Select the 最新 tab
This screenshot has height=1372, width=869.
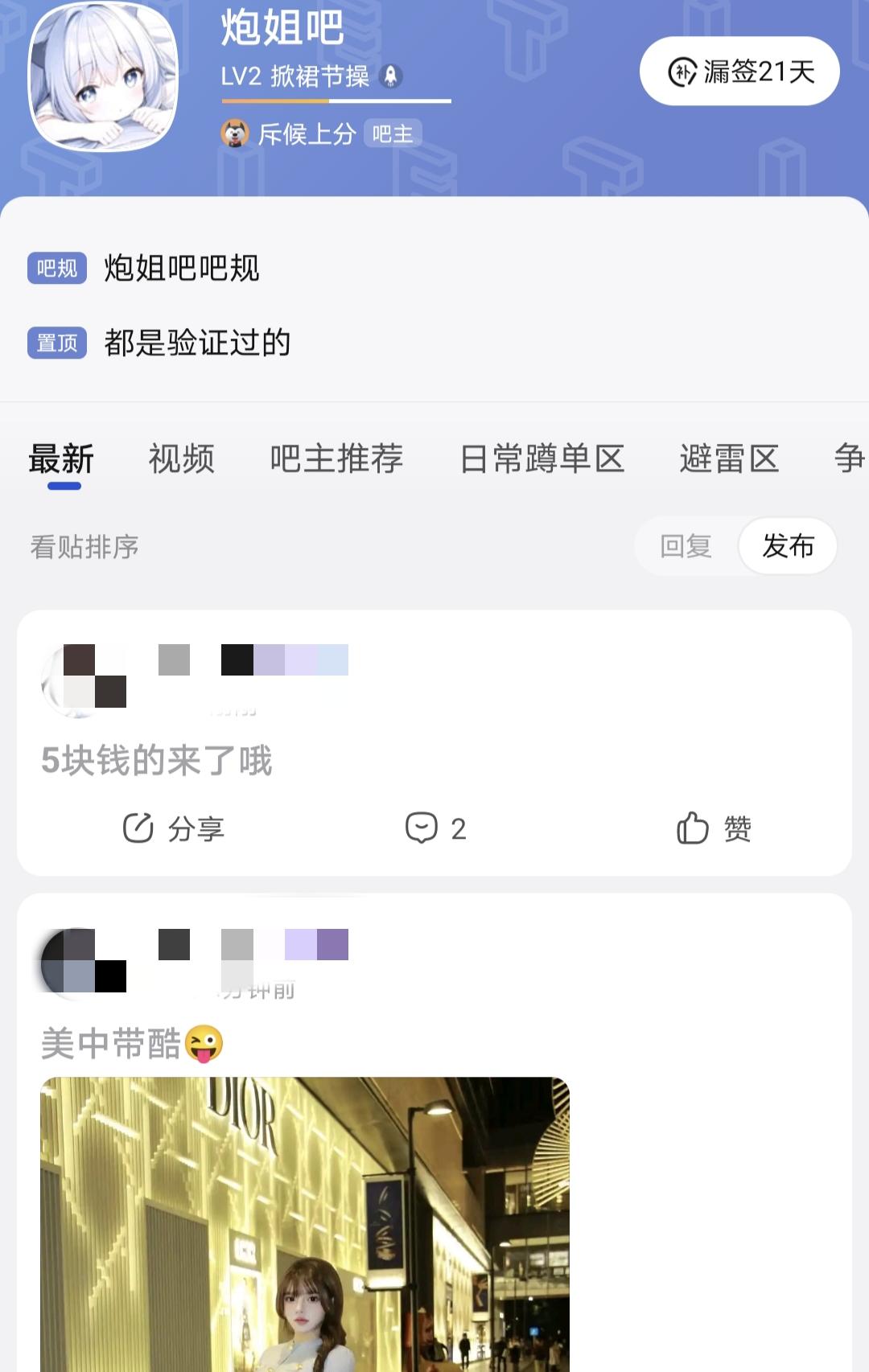[62, 459]
